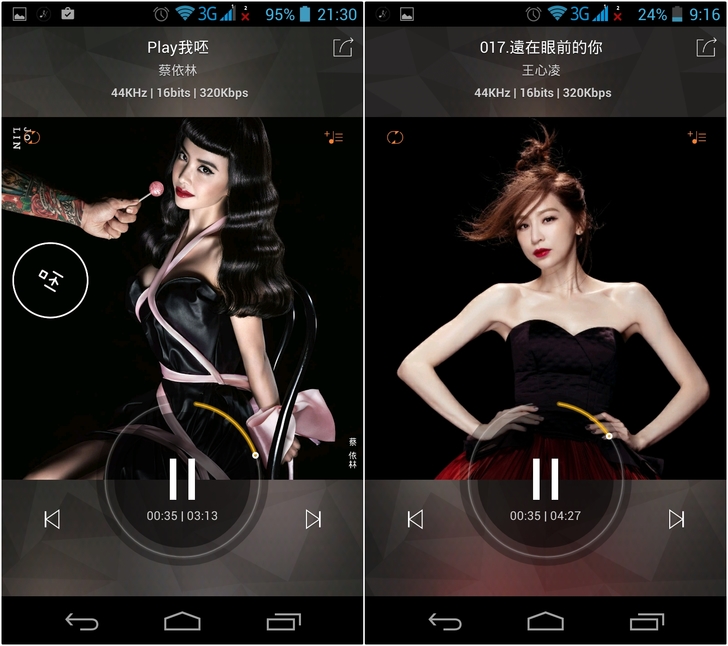Image resolution: width=728 pixels, height=646 pixels.
Task: Share the song Play我呸
Action: 342,48
